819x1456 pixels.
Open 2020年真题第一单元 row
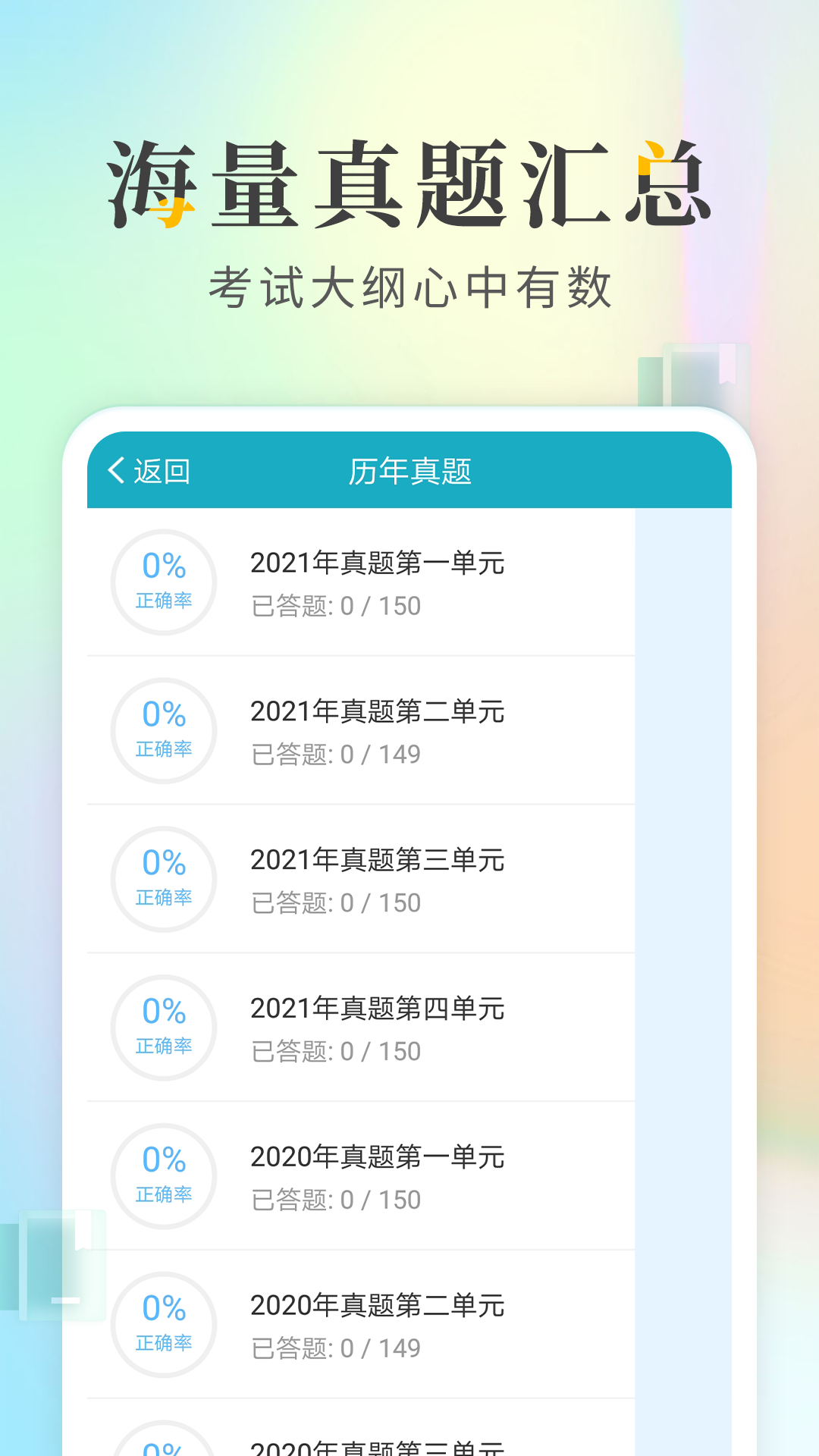coord(379,1159)
